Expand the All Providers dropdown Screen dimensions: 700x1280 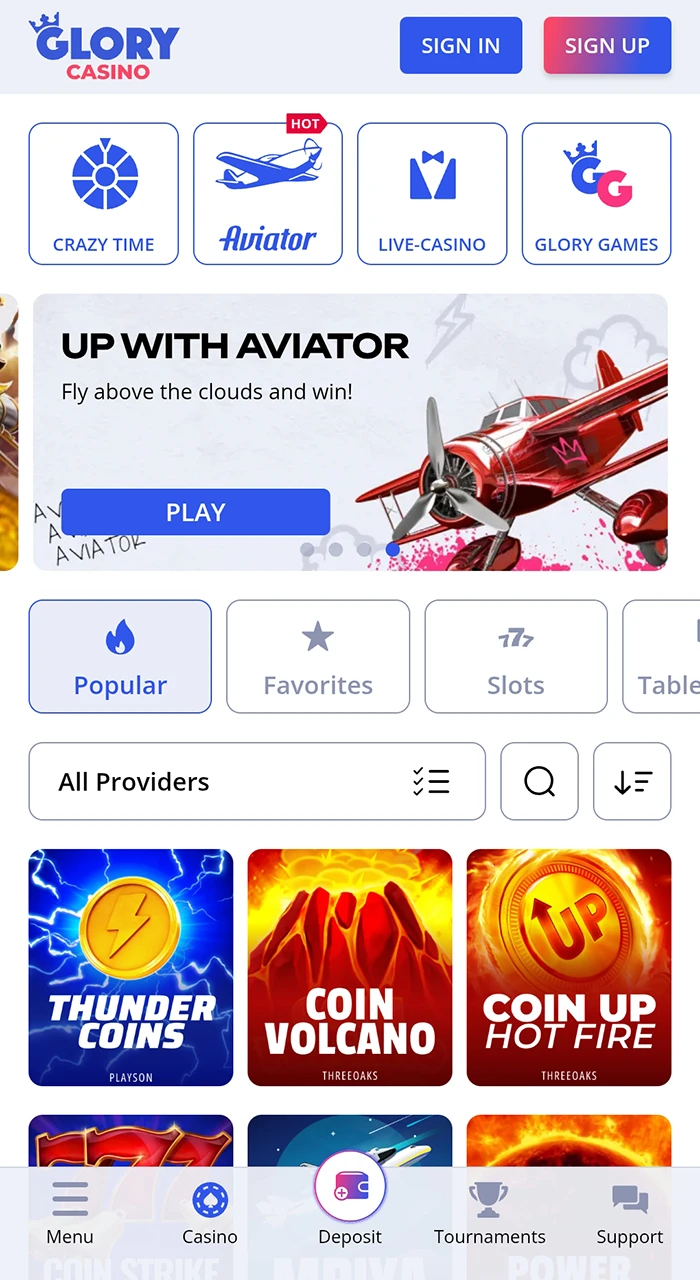(x=257, y=781)
